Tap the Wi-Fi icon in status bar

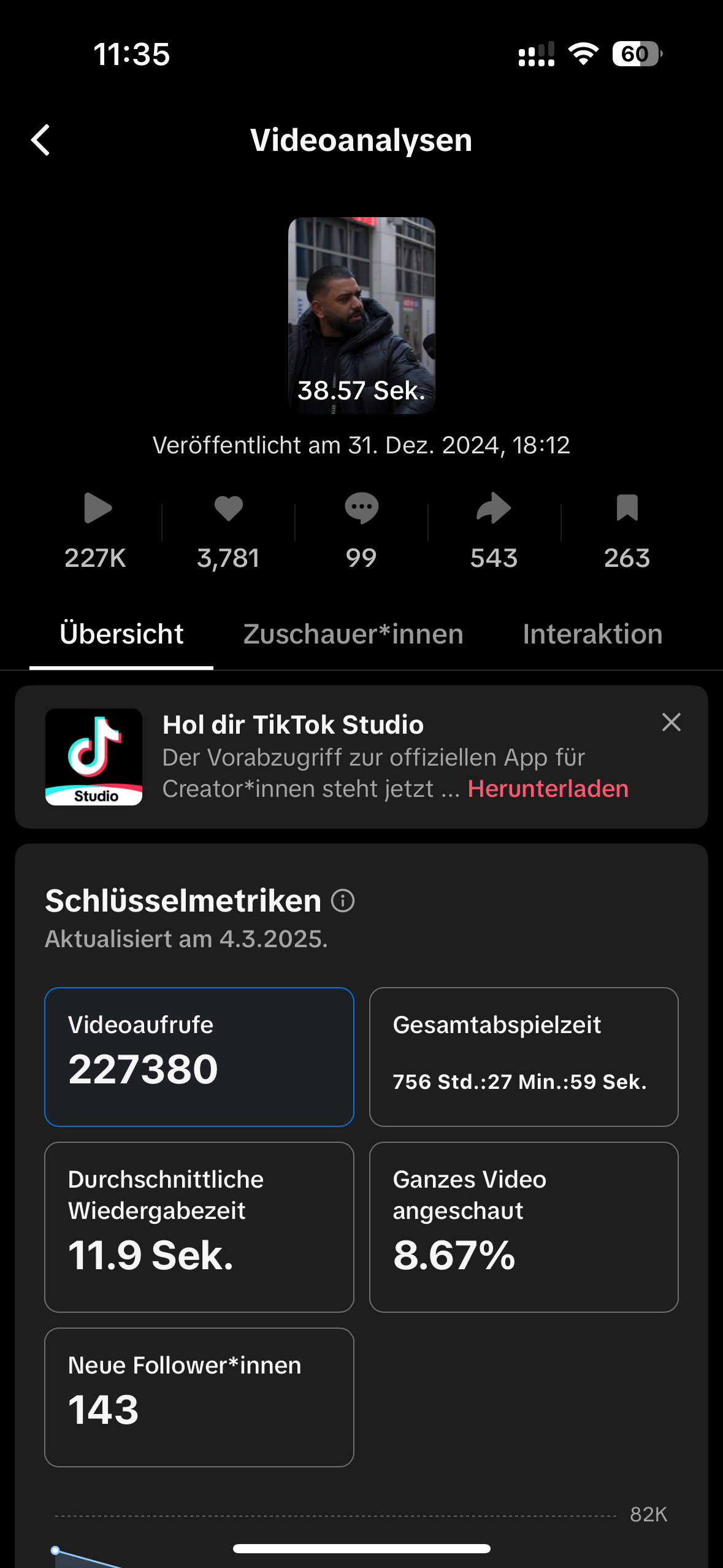[583, 55]
